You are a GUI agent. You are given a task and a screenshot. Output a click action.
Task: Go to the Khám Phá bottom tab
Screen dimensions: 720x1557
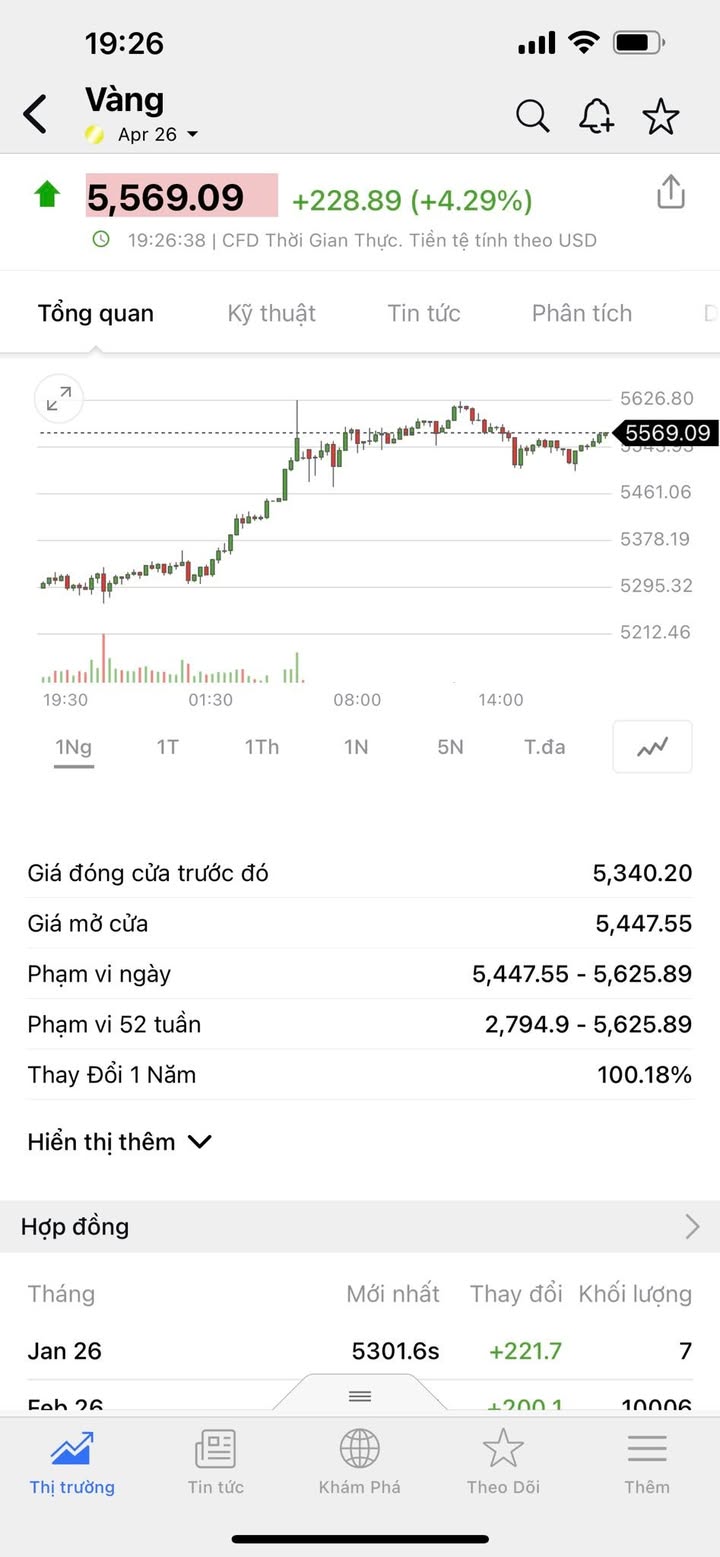[x=359, y=1461]
